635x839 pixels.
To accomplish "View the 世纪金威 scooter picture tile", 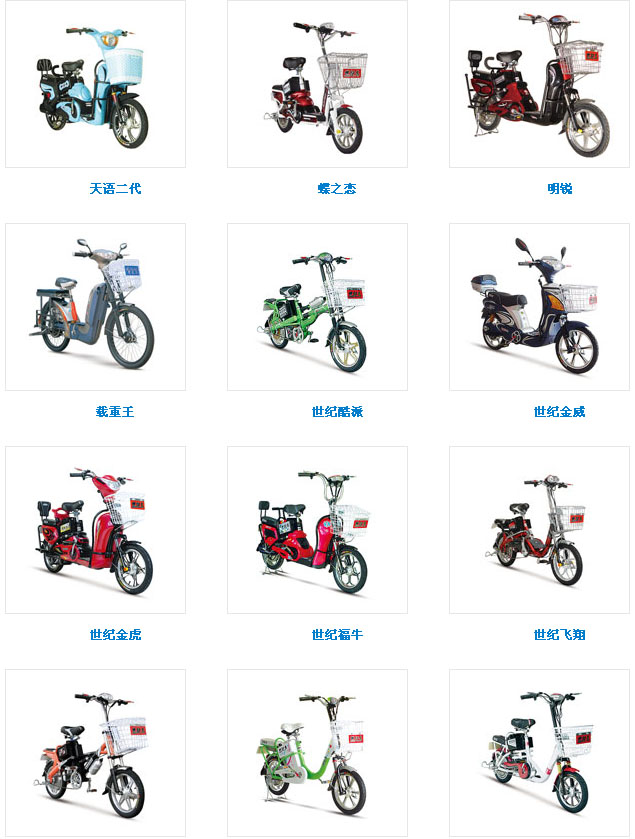I will (x=539, y=307).
